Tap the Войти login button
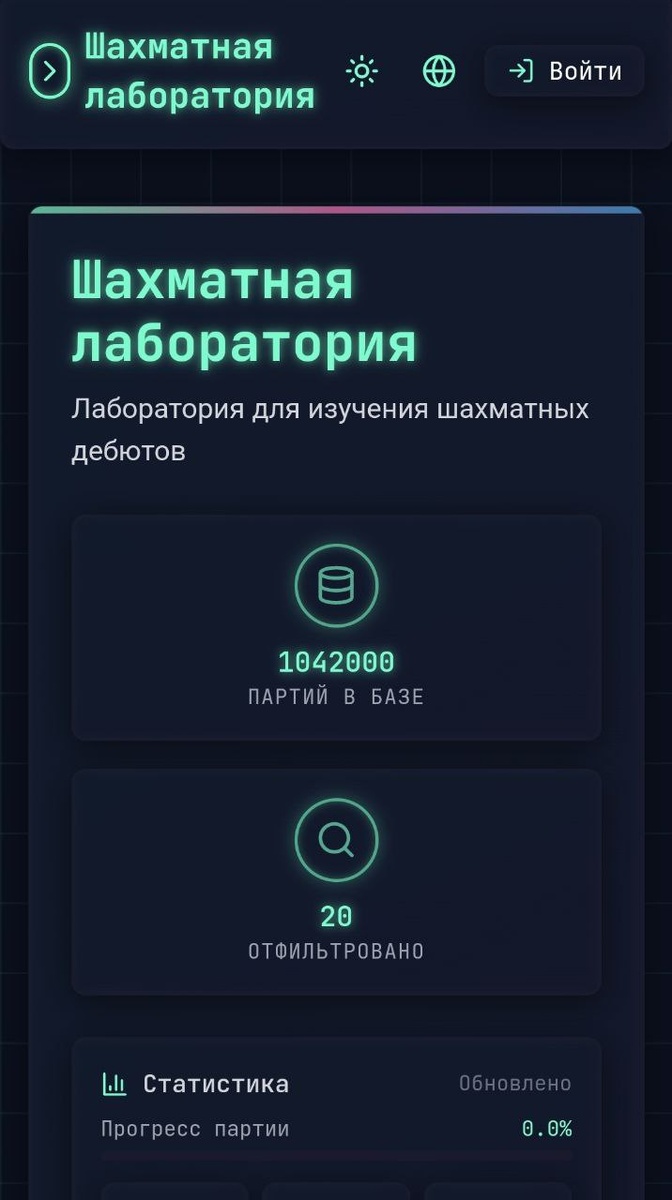The image size is (672, 1200). (564, 71)
